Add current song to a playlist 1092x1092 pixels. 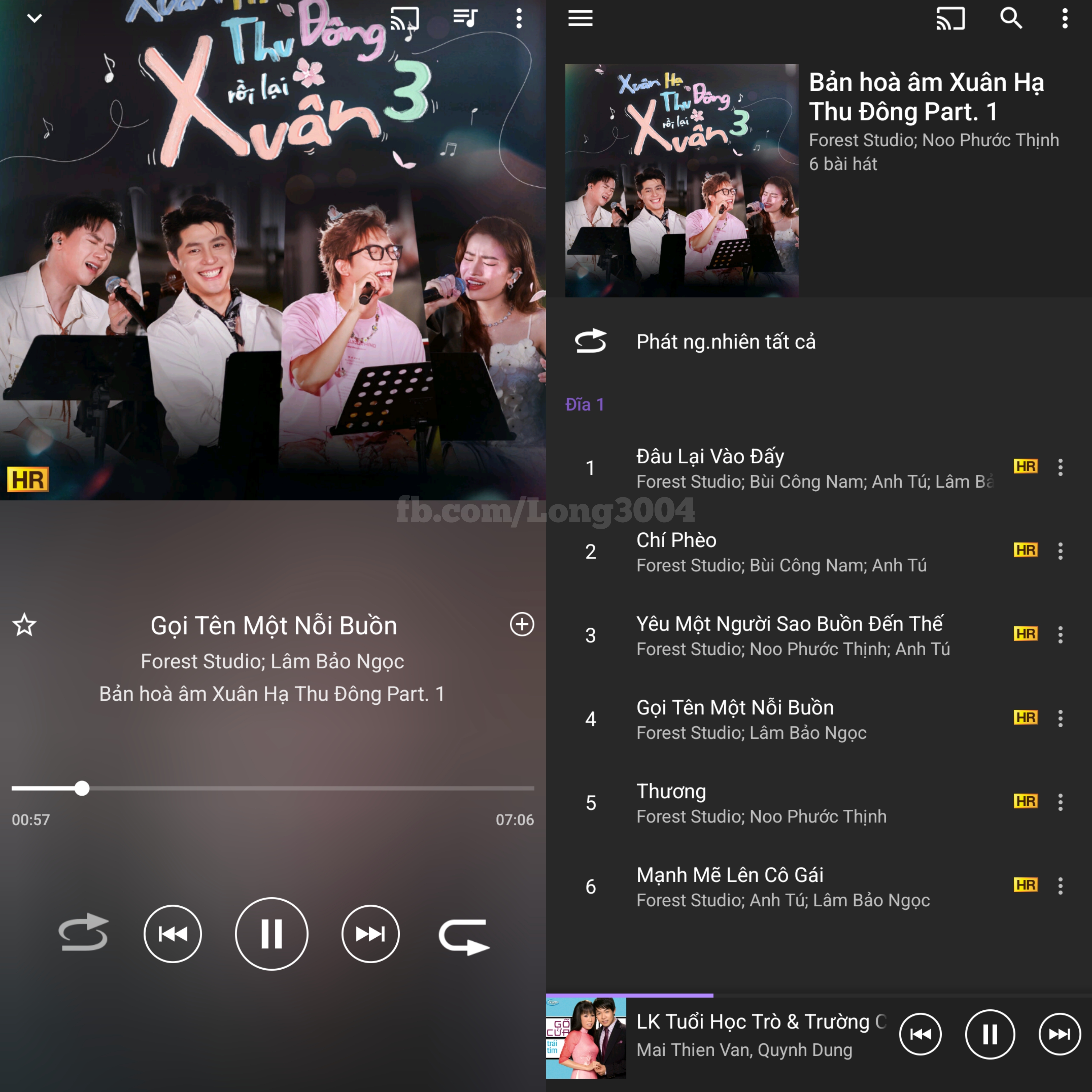[522, 625]
